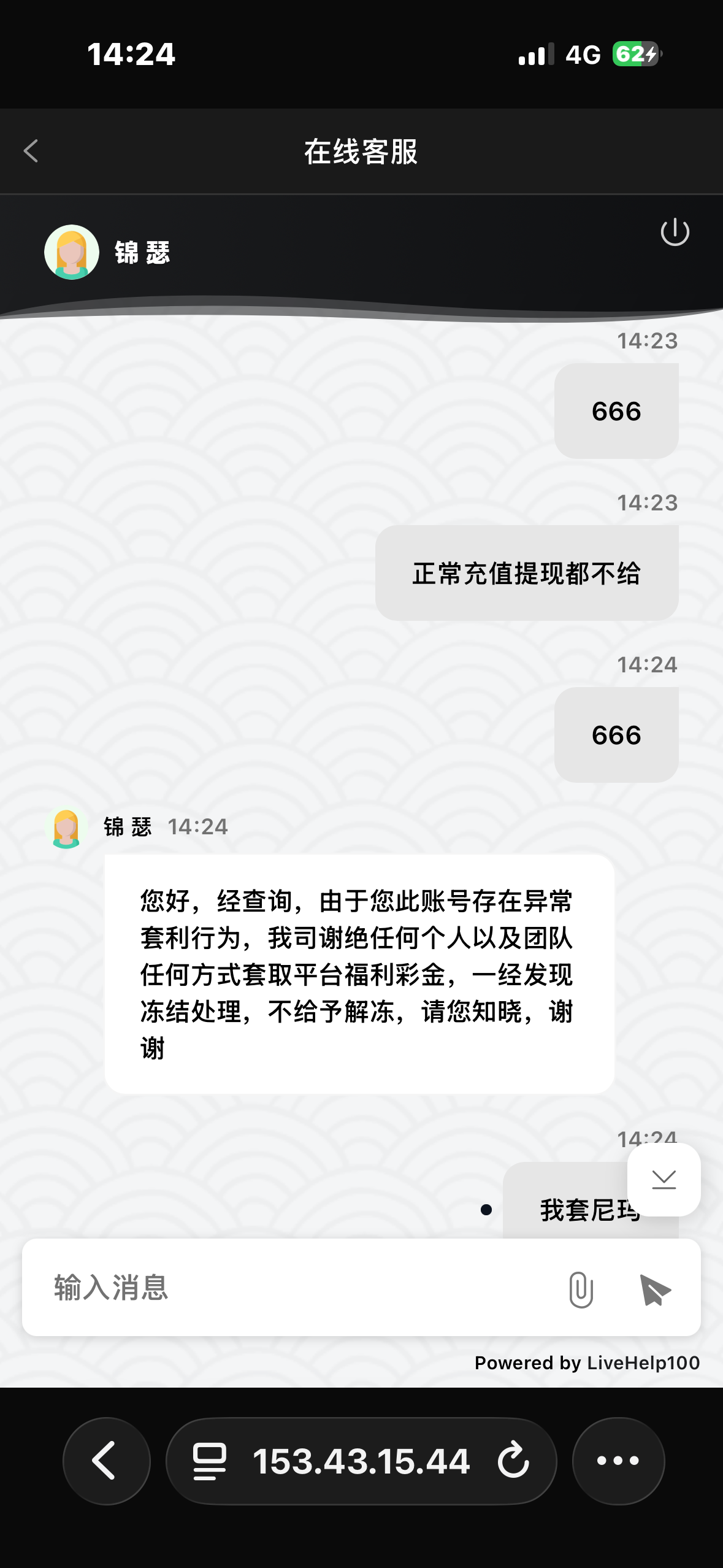Send the message with arrow icon

coord(655,1289)
